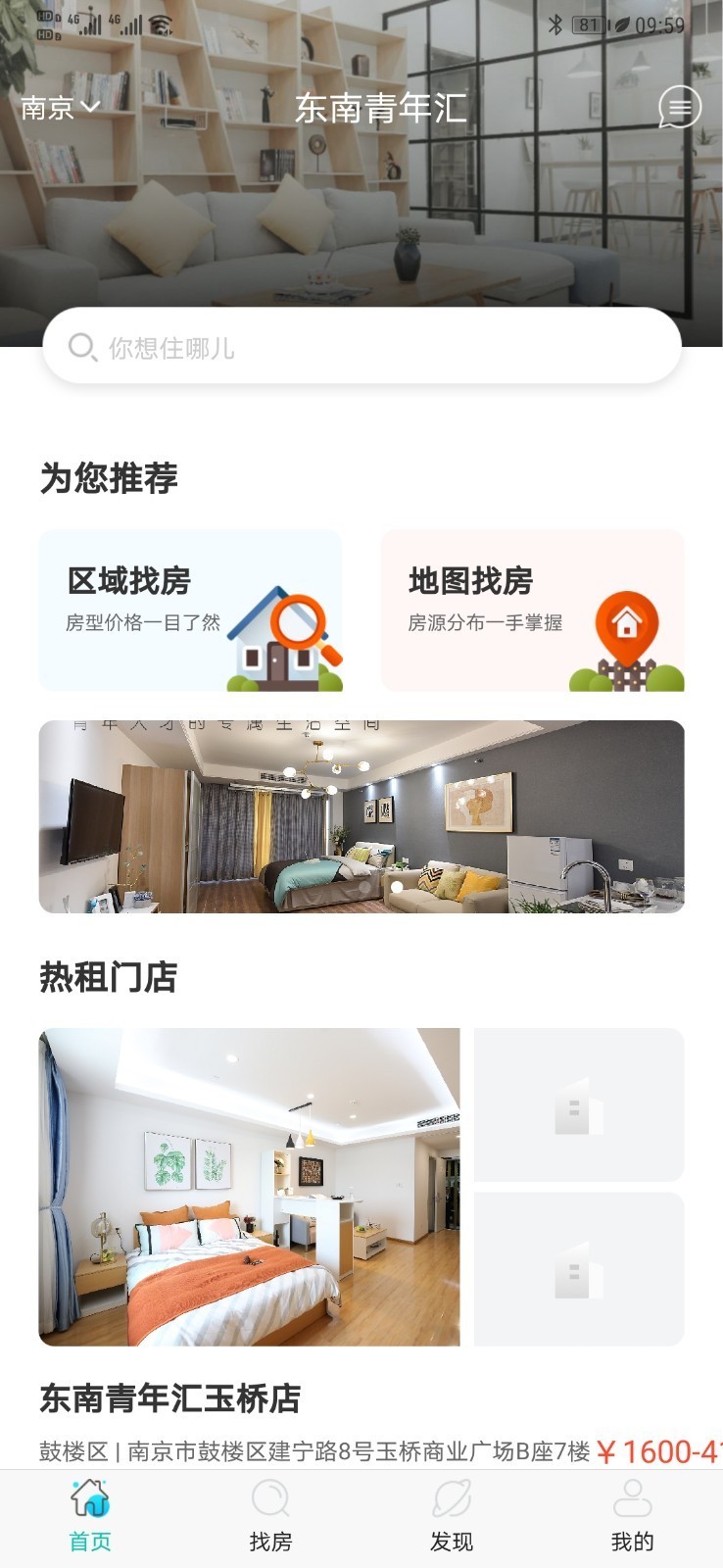This screenshot has width=723, height=1568.
Task: Open the apartment promo banner
Action: (361, 816)
